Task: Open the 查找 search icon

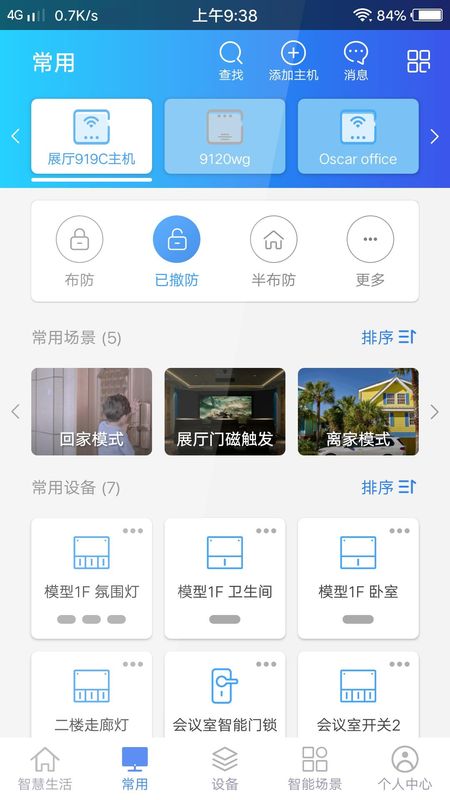Action: (231, 61)
